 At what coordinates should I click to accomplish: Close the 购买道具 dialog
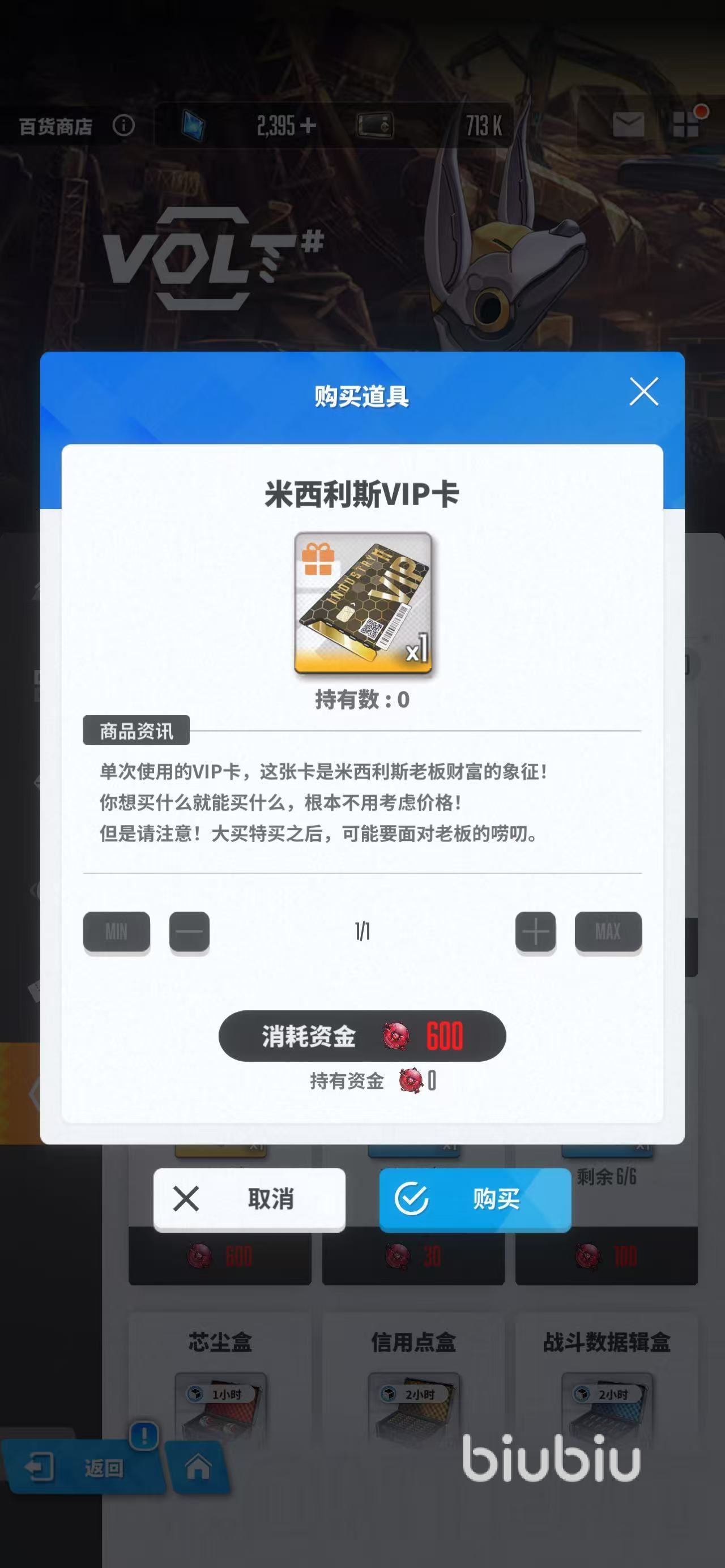[x=643, y=391]
